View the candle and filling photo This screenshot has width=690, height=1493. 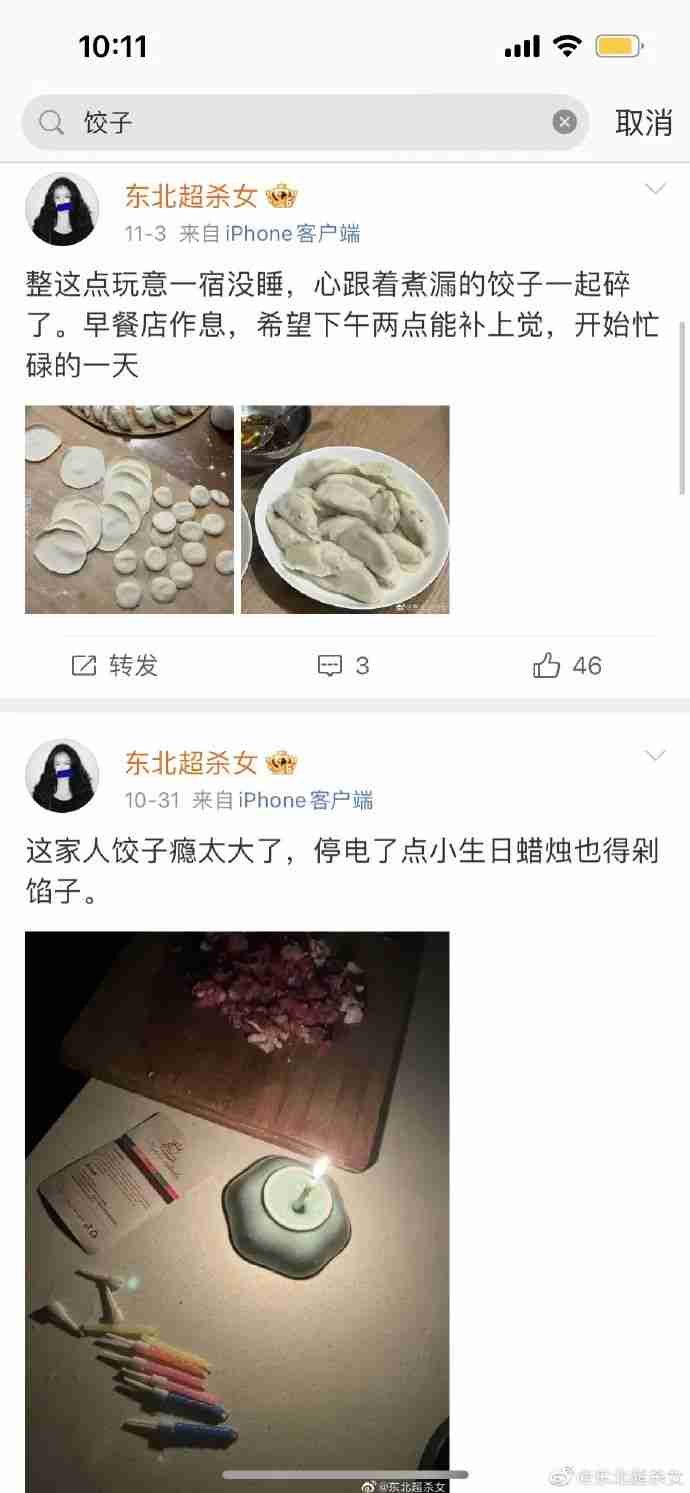[x=237, y=1200]
